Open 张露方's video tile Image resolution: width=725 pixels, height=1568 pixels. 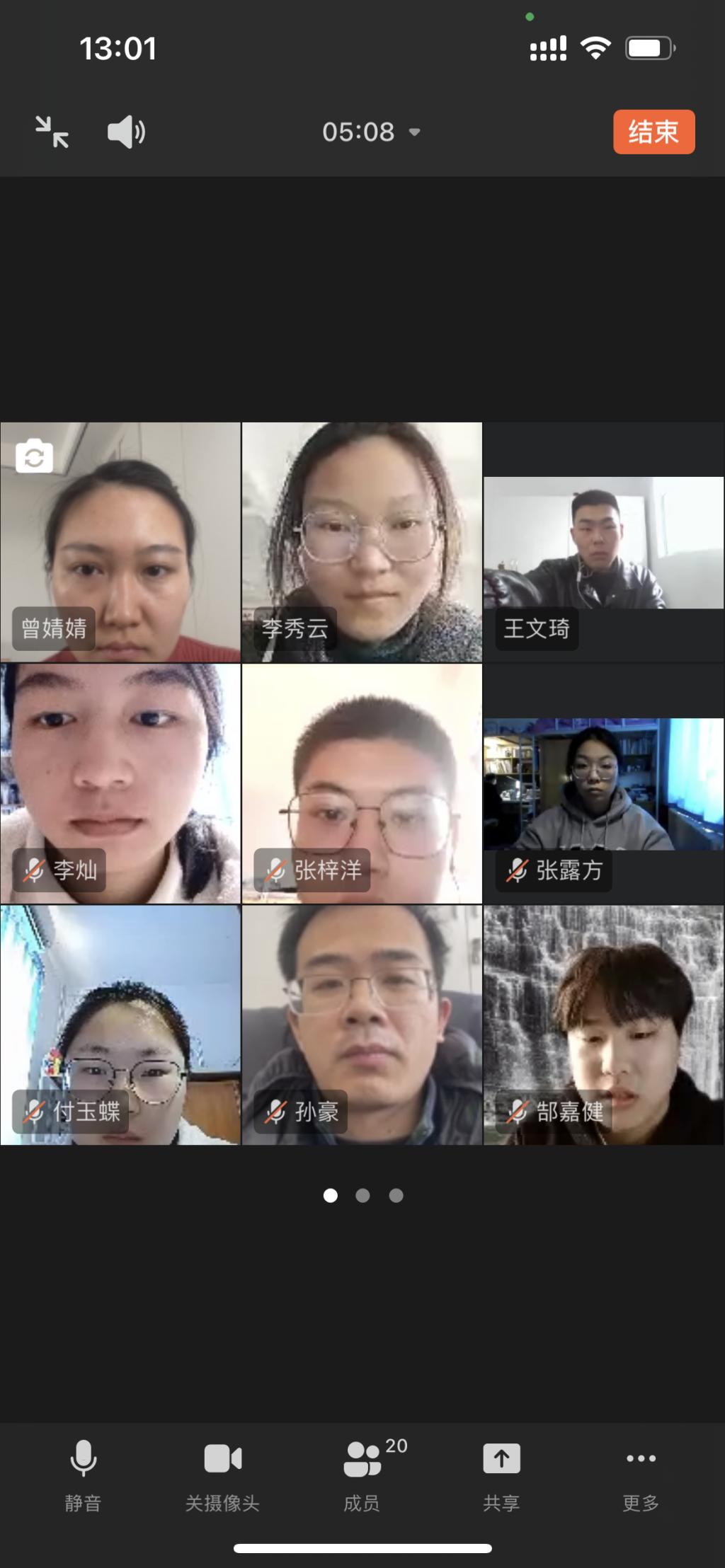(603, 783)
